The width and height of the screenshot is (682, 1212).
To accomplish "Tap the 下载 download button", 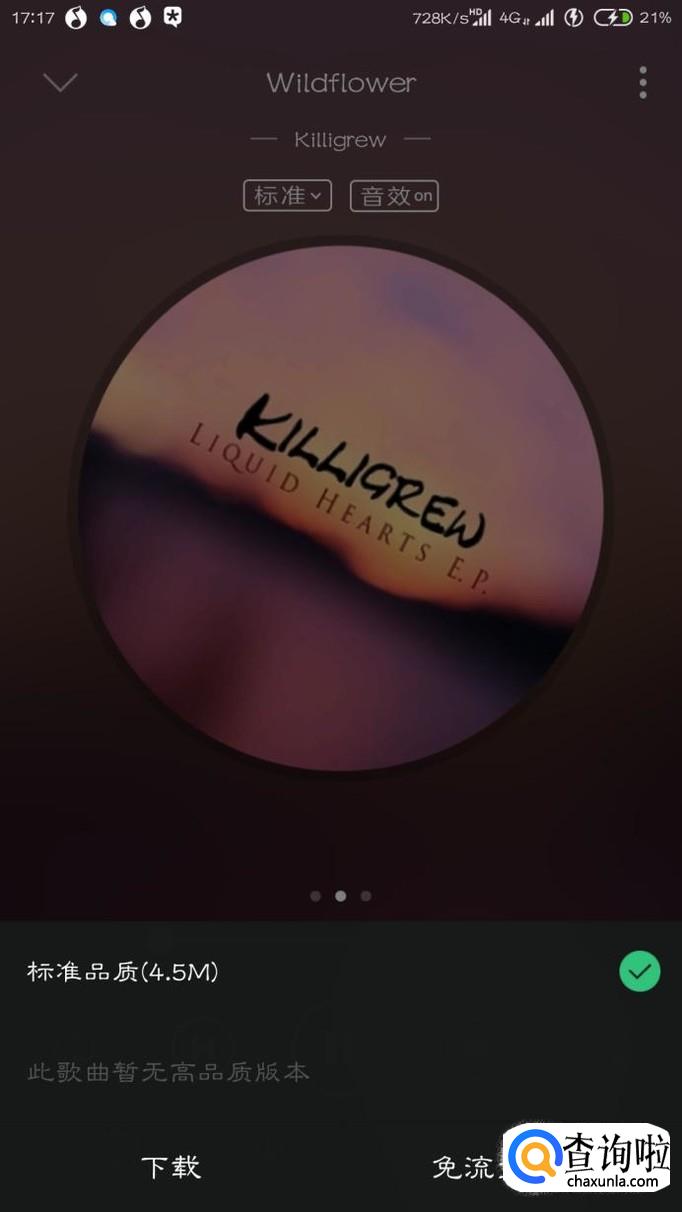I will click(171, 1167).
